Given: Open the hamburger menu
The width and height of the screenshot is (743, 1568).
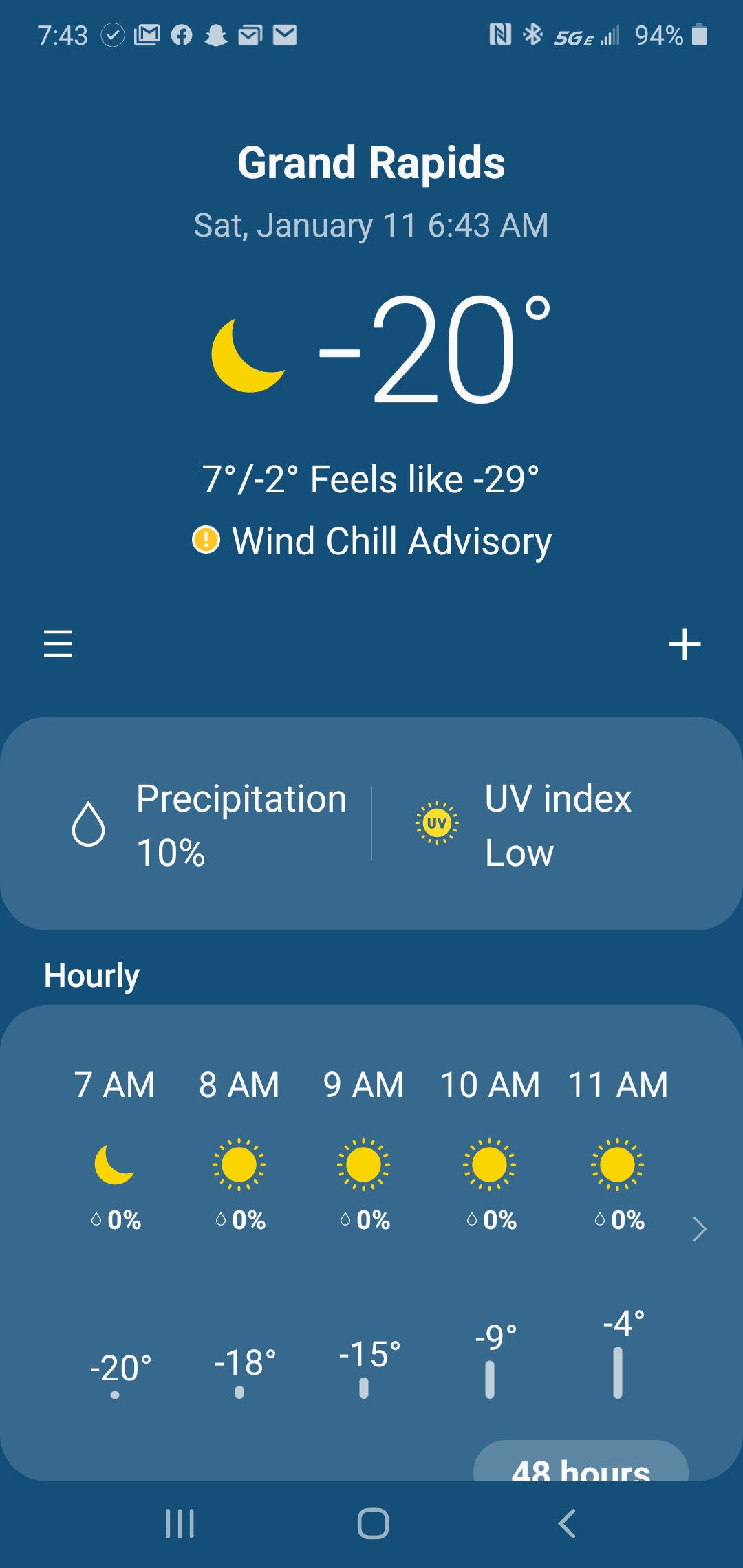Looking at the screenshot, I should pyautogui.click(x=58, y=644).
